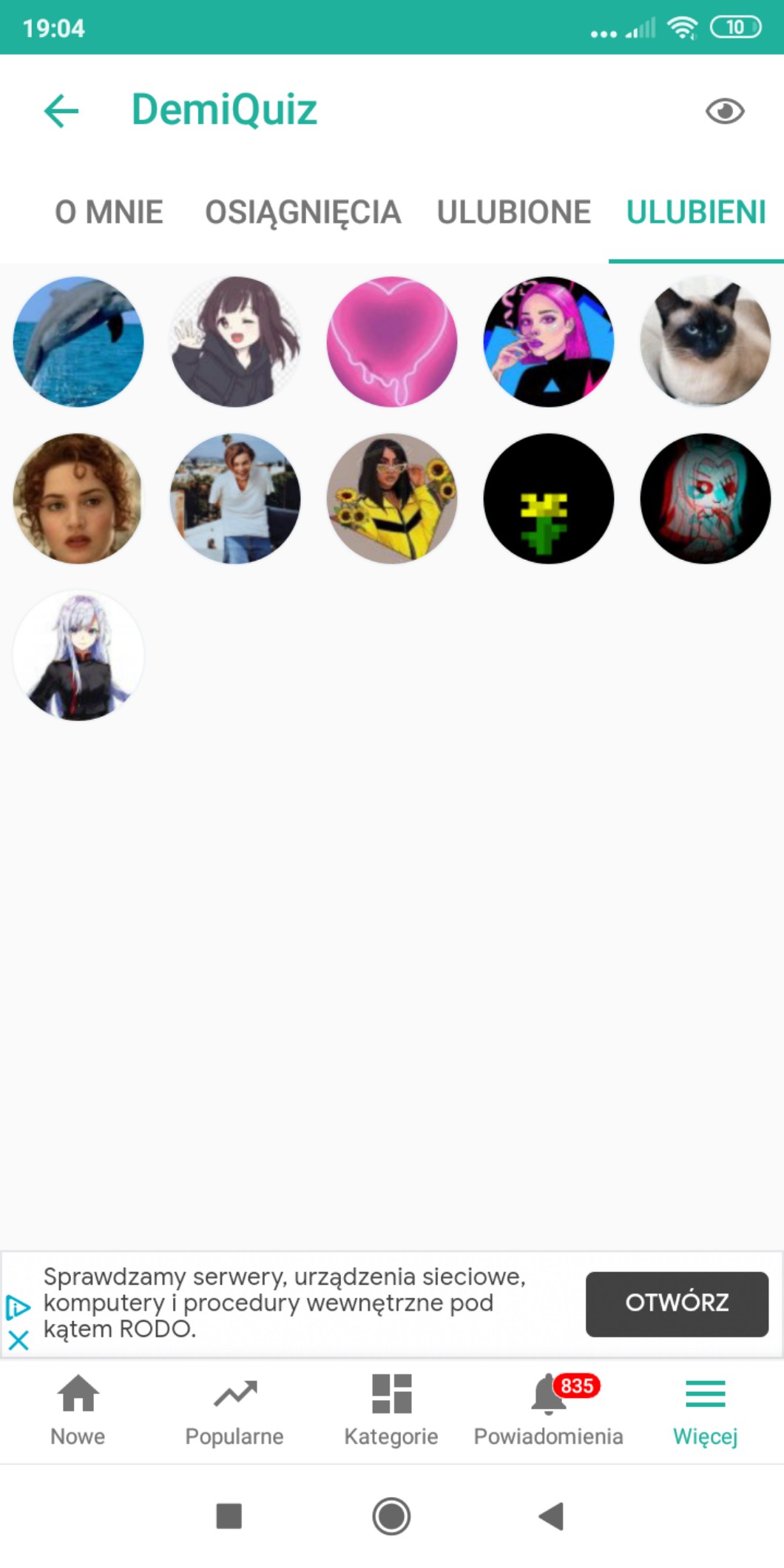Tap the system home button
This screenshot has width=784, height=1568.
tap(391, 1516)
